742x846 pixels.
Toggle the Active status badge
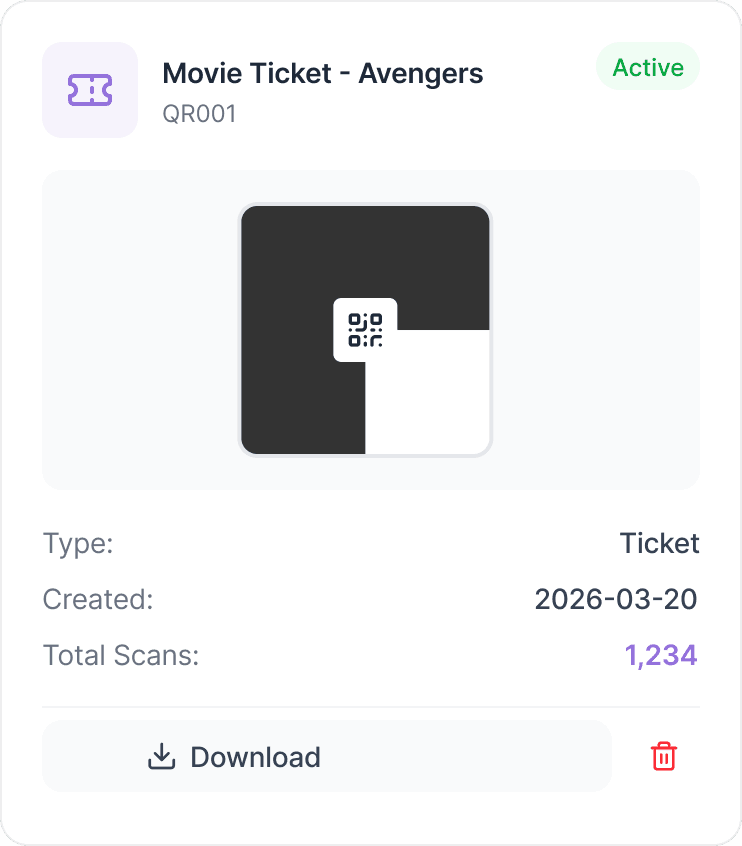click(x=648, y=67)
